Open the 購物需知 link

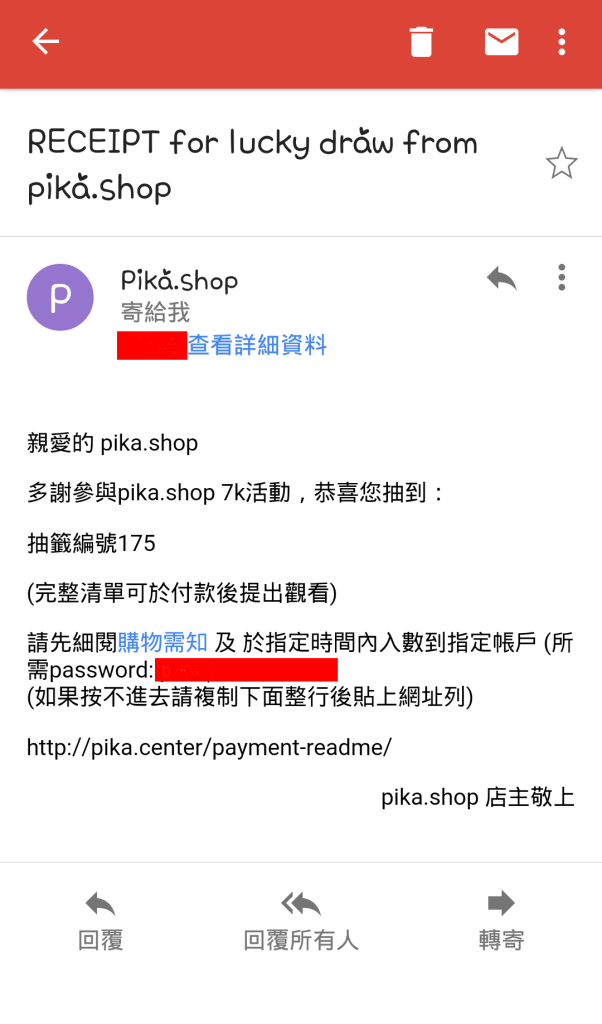[x=163, y=643]
